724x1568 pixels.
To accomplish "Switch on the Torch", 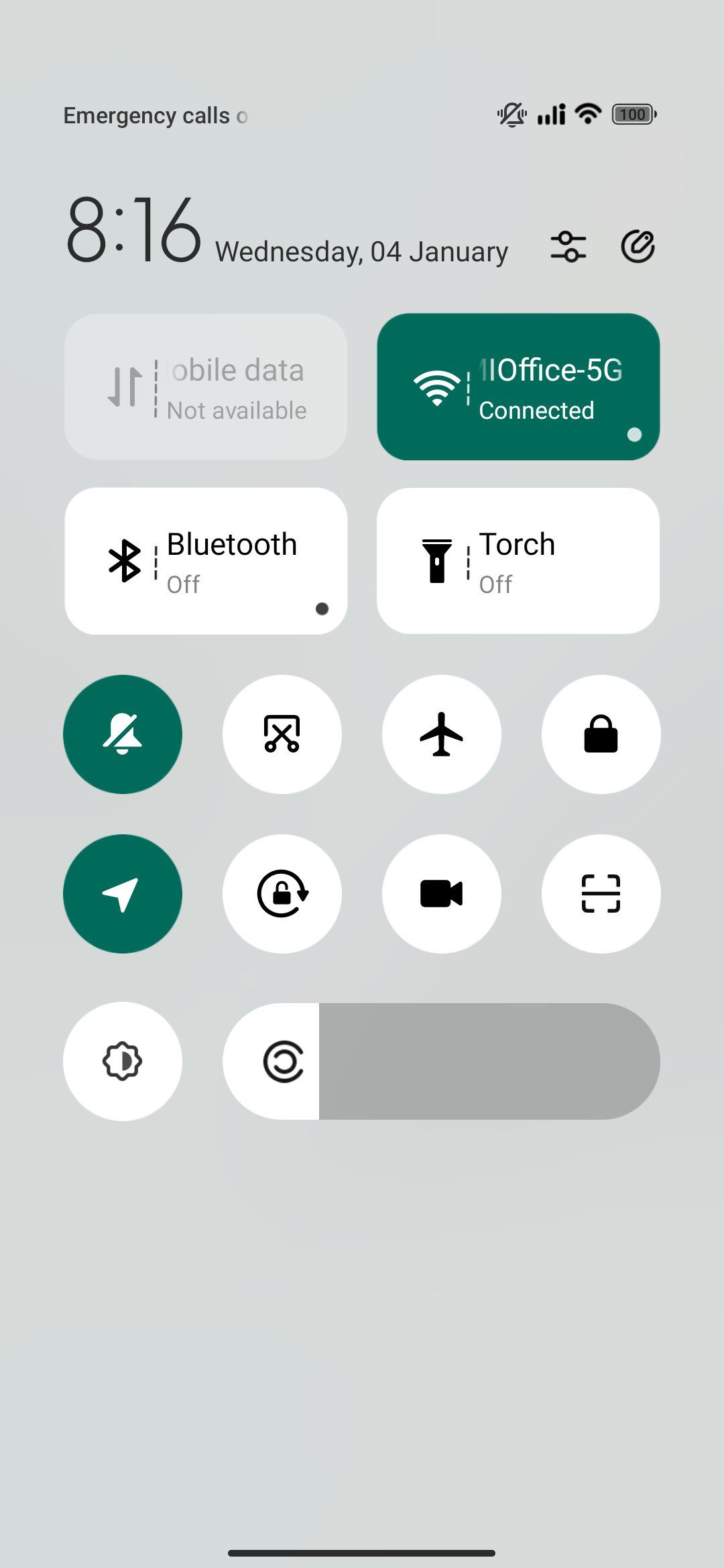I will click(x=518, y=561).
